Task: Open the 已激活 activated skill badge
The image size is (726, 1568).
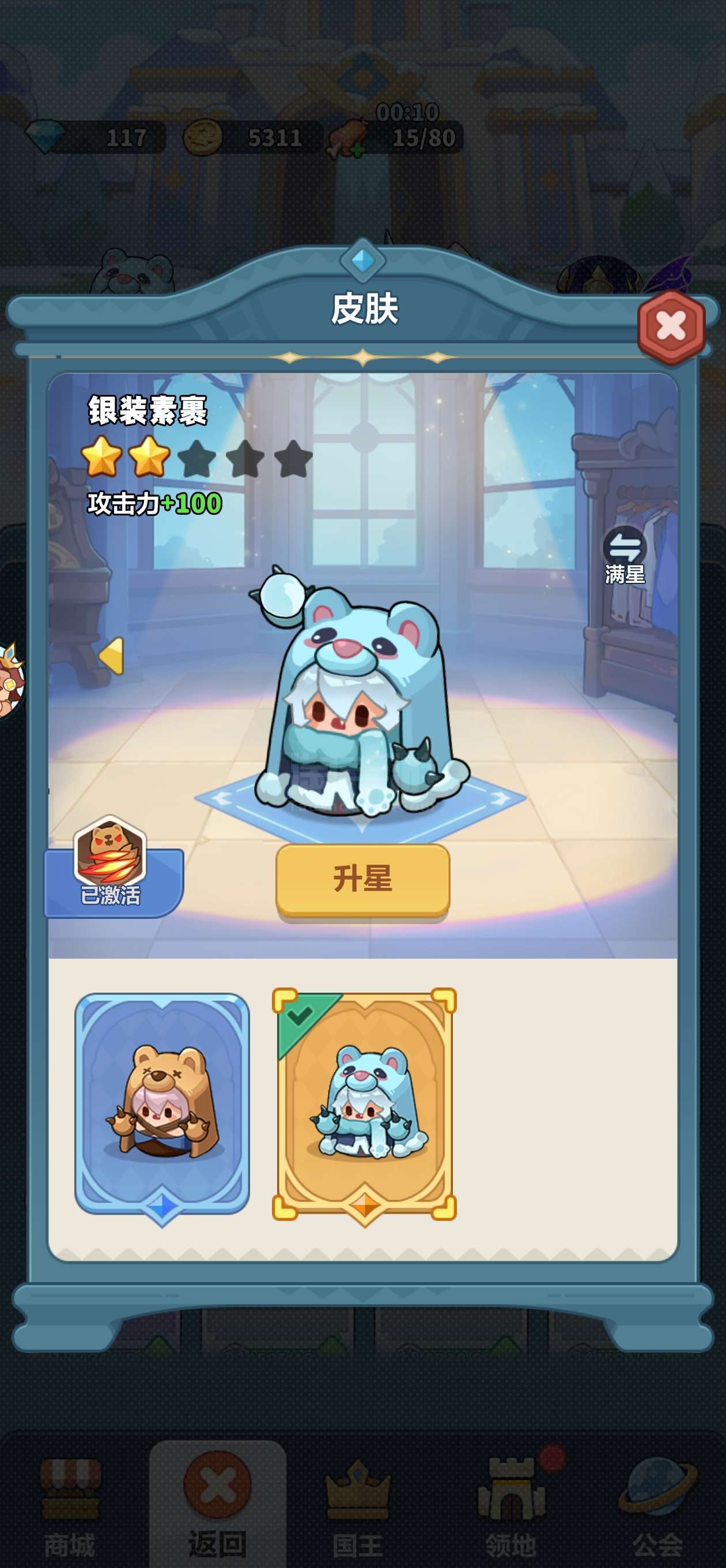Action: (x=111, y=864)
